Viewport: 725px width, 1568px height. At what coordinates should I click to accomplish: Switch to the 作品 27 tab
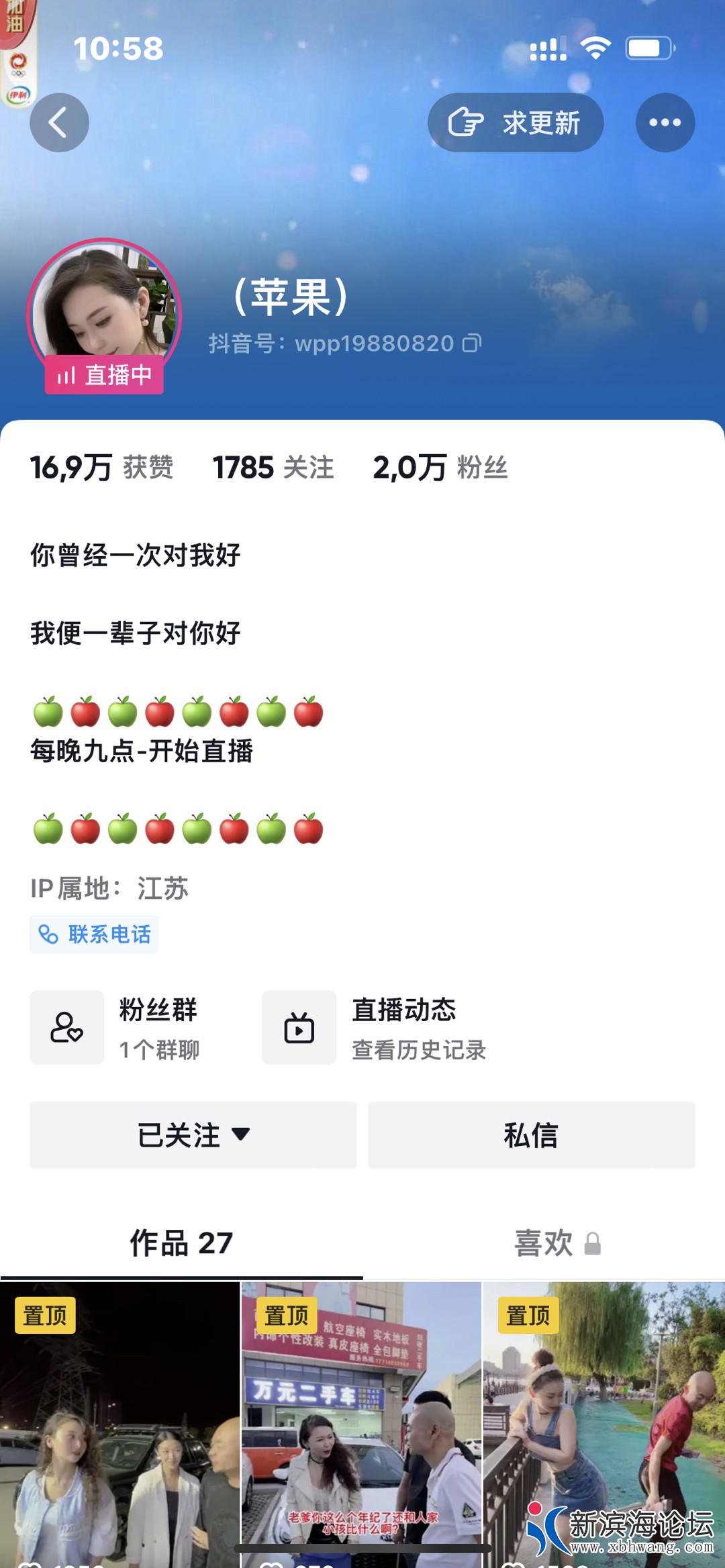[181, 1243]
